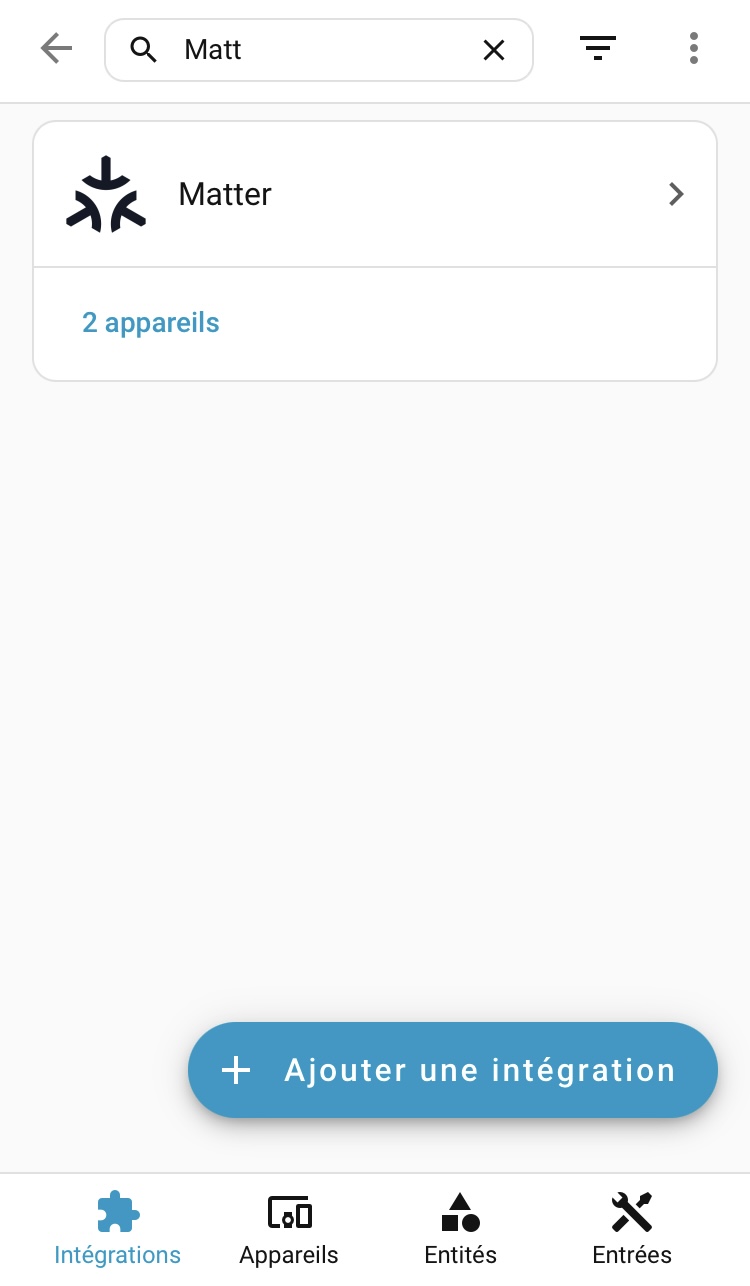Viewport: 750px width, 1286px height.
Task: Open the filter options
Action: 598,48
